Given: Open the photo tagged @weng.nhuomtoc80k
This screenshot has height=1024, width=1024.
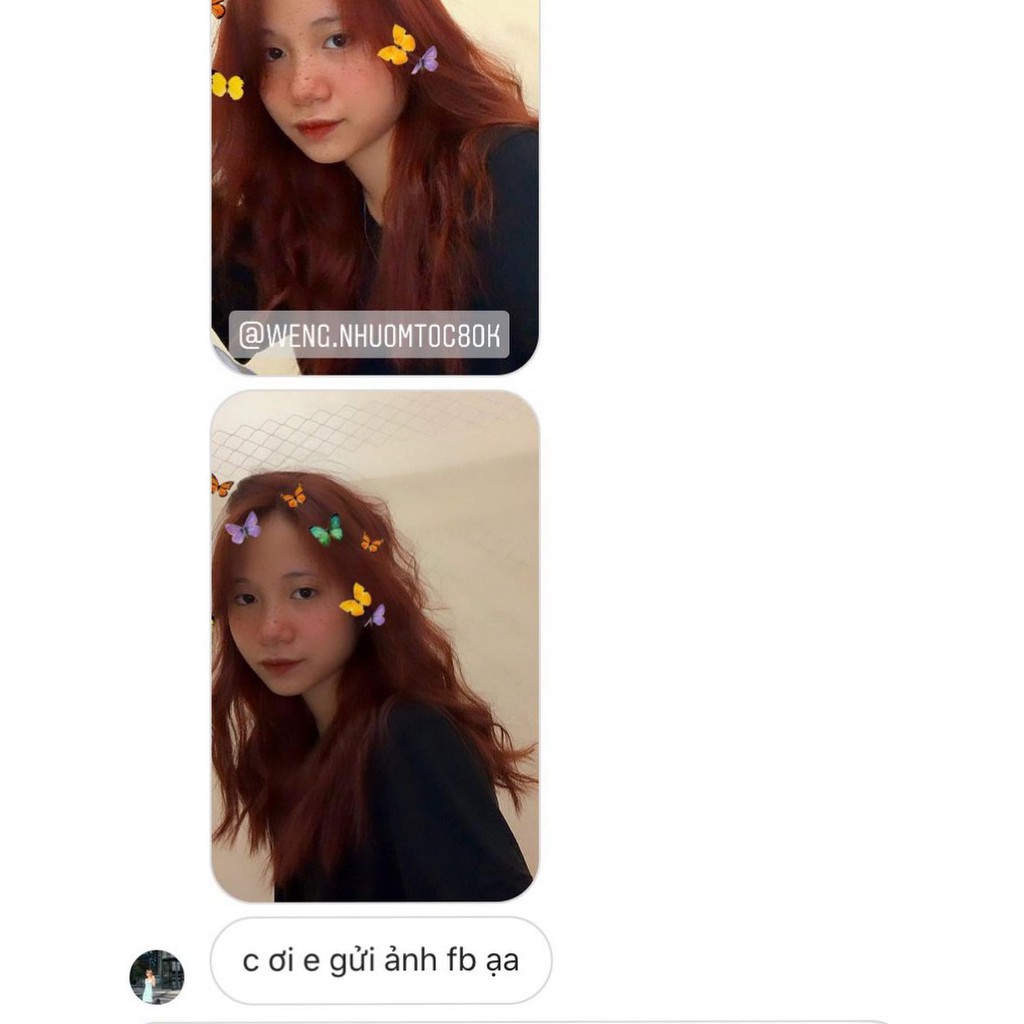Looking at the screenshot, I should tap(375, 180).
